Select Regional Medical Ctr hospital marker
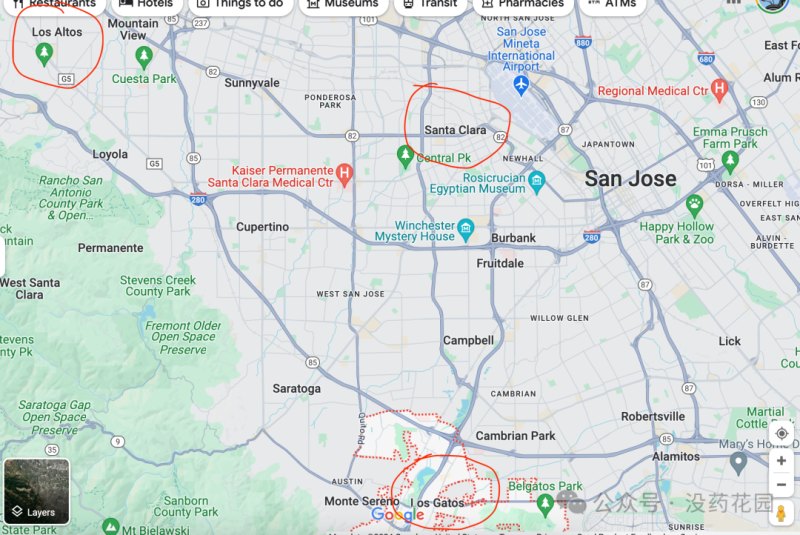The height and width of the screenshot is (535, 800). tap(719, 90)
